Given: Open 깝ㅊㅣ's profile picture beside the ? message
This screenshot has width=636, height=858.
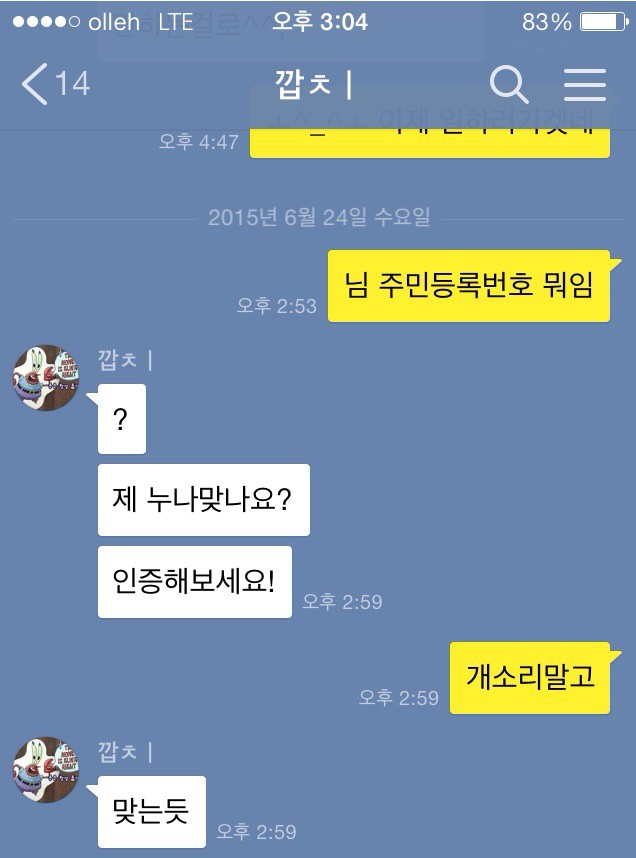Looking at the screenshot, I should click(45, 378).
